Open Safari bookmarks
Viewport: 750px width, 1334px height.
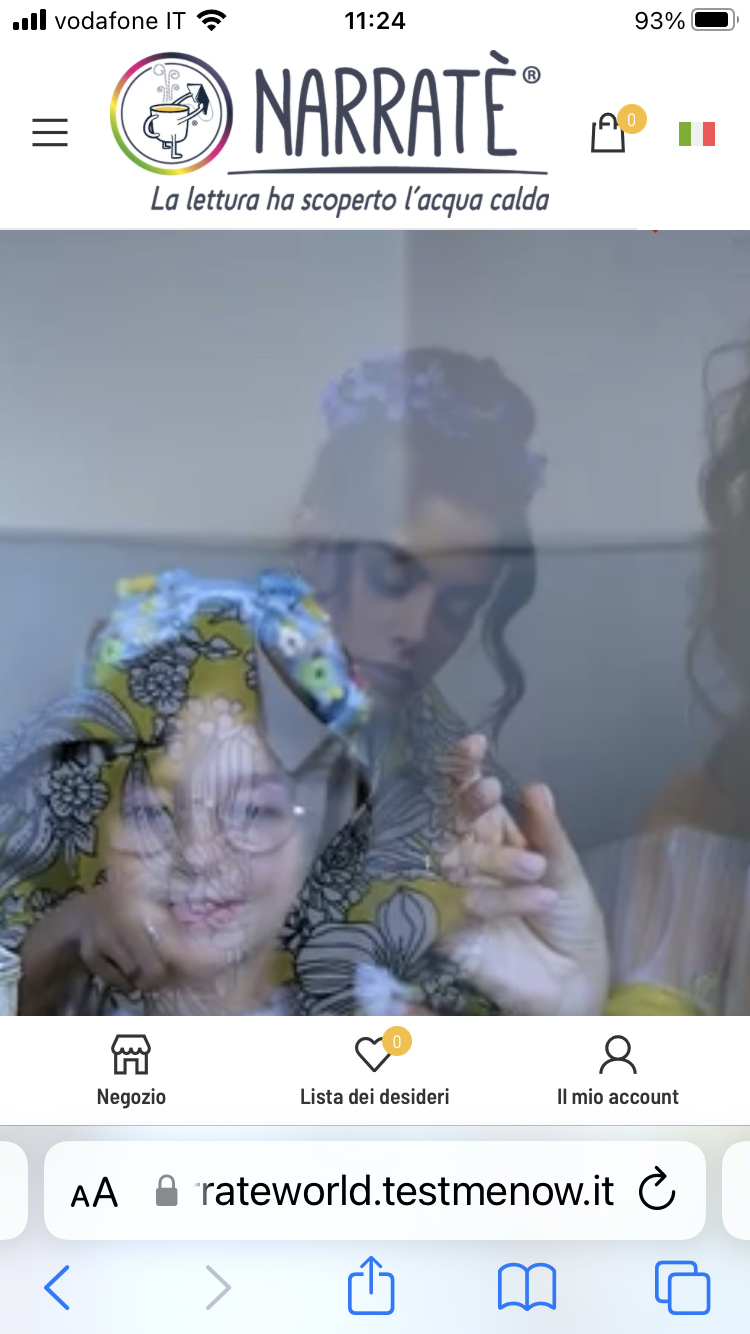[527, 1287]
